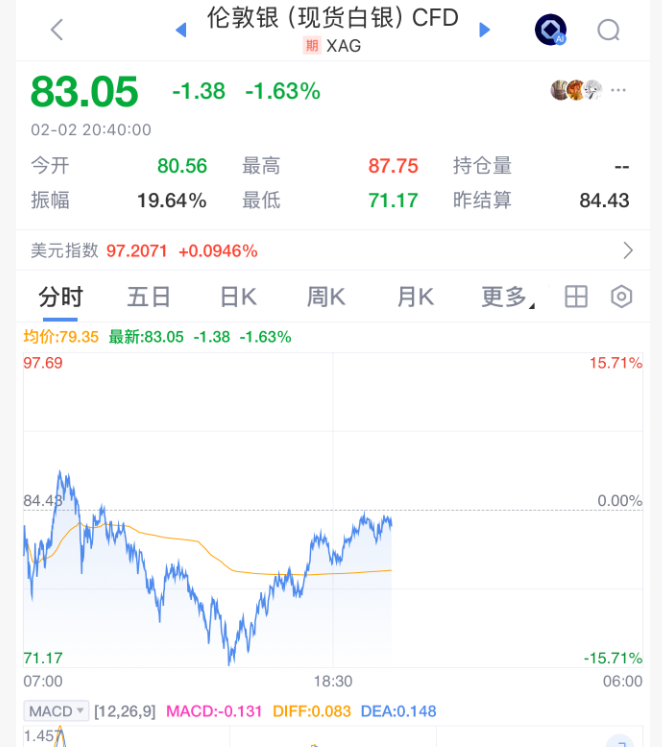This screenshot has width=662, height=747.
Task: Open the 美元指数 details row
Action: [330, 250]
